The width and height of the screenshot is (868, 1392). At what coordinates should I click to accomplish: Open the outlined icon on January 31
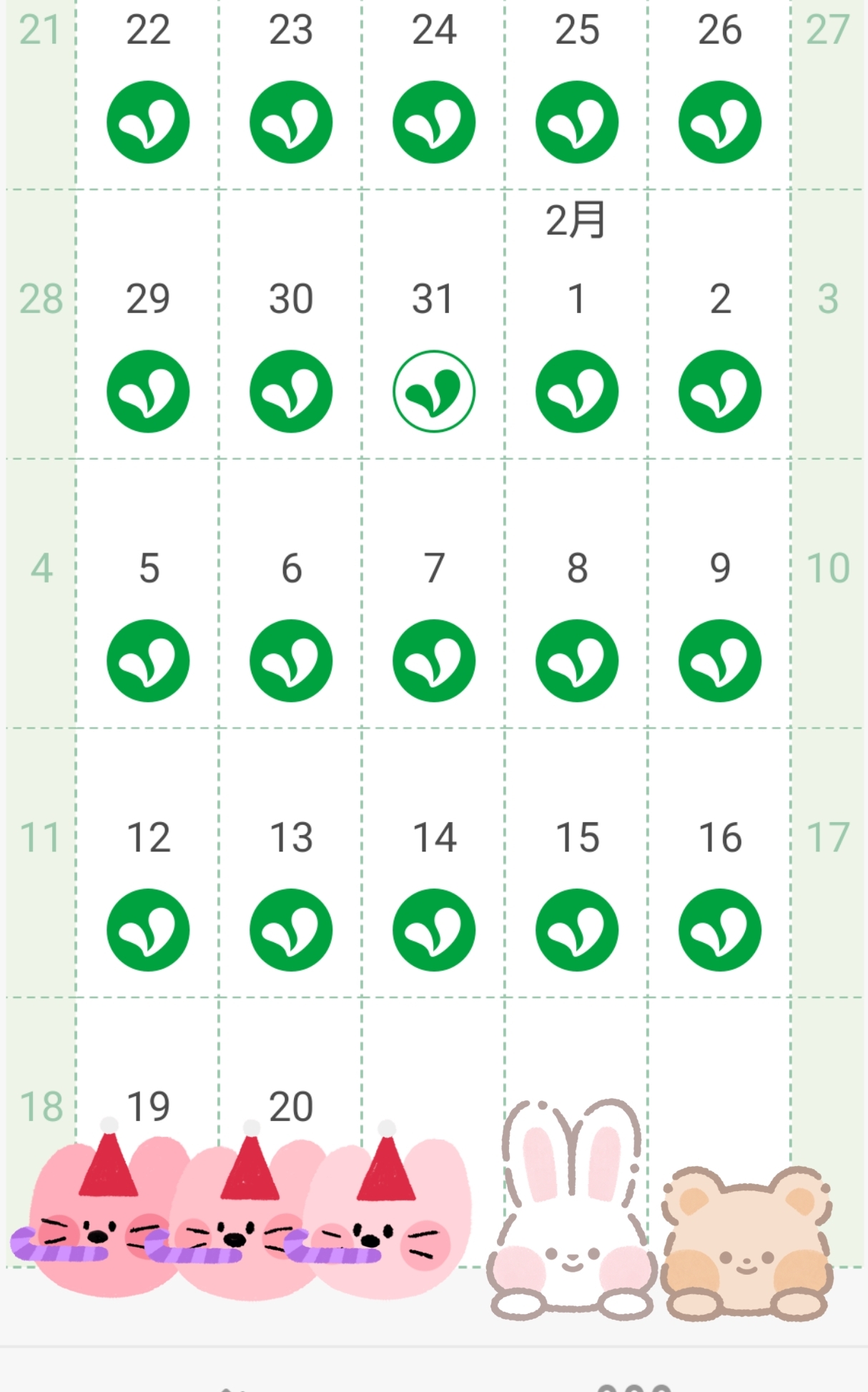(x=434, y=392)
